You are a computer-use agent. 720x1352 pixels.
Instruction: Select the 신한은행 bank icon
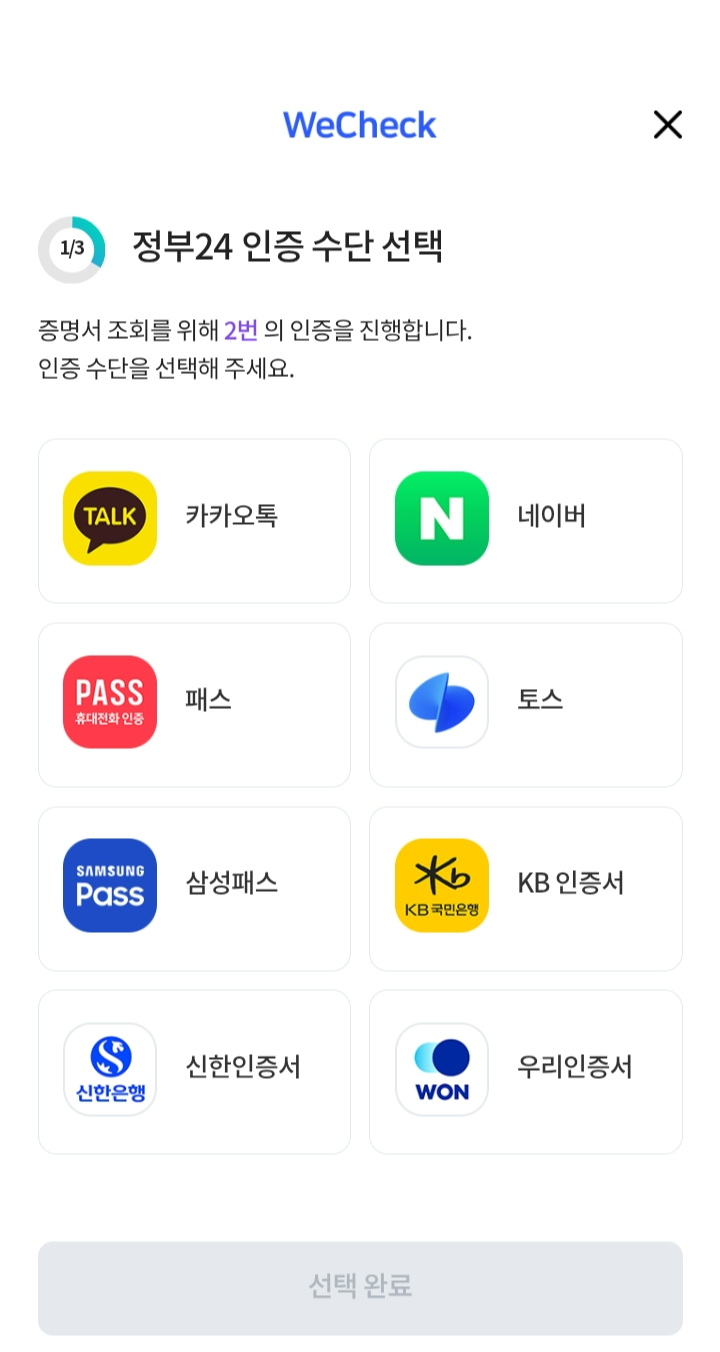109,1069
